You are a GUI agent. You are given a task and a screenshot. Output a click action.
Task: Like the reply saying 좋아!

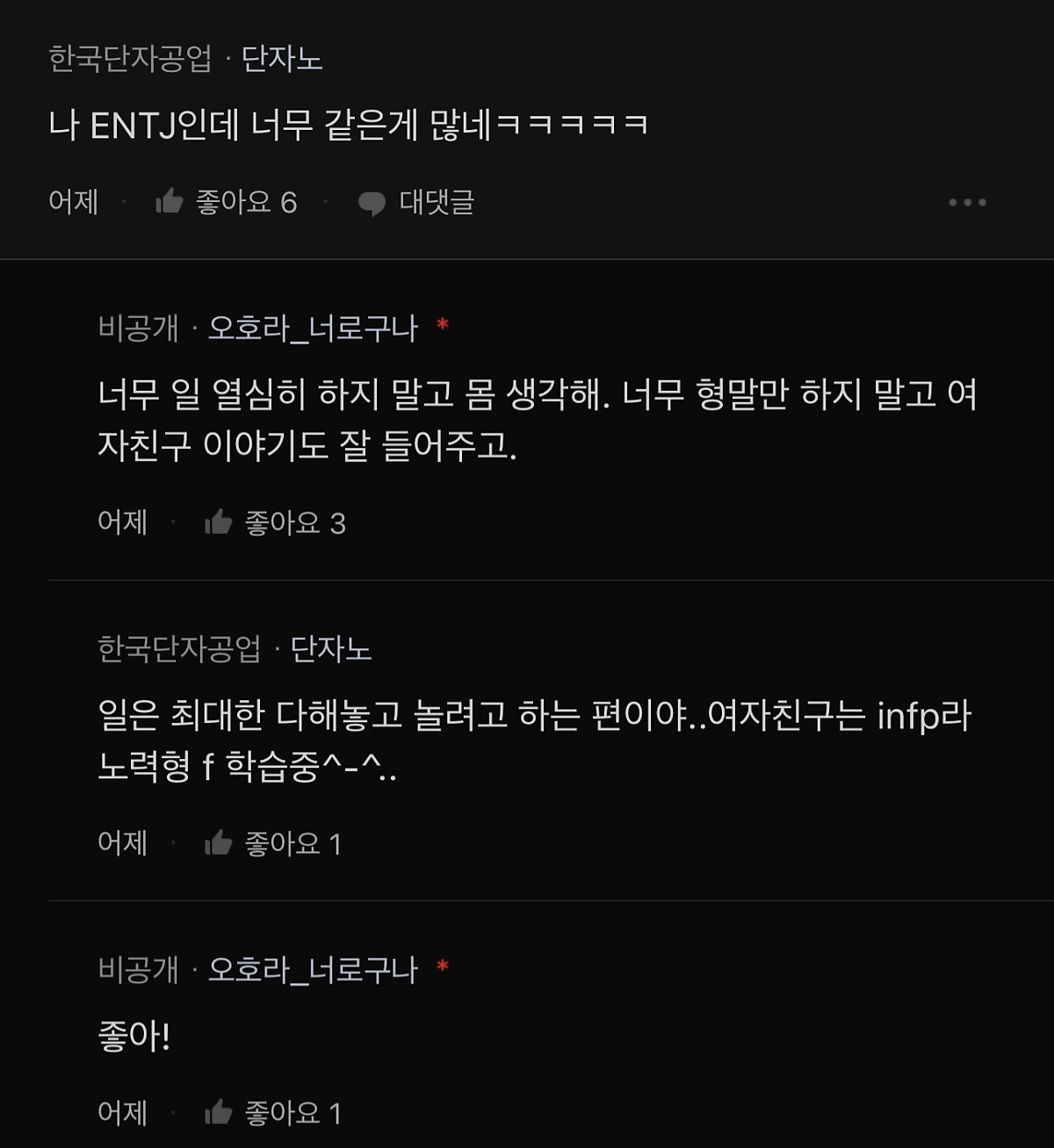click(219, 1114)
